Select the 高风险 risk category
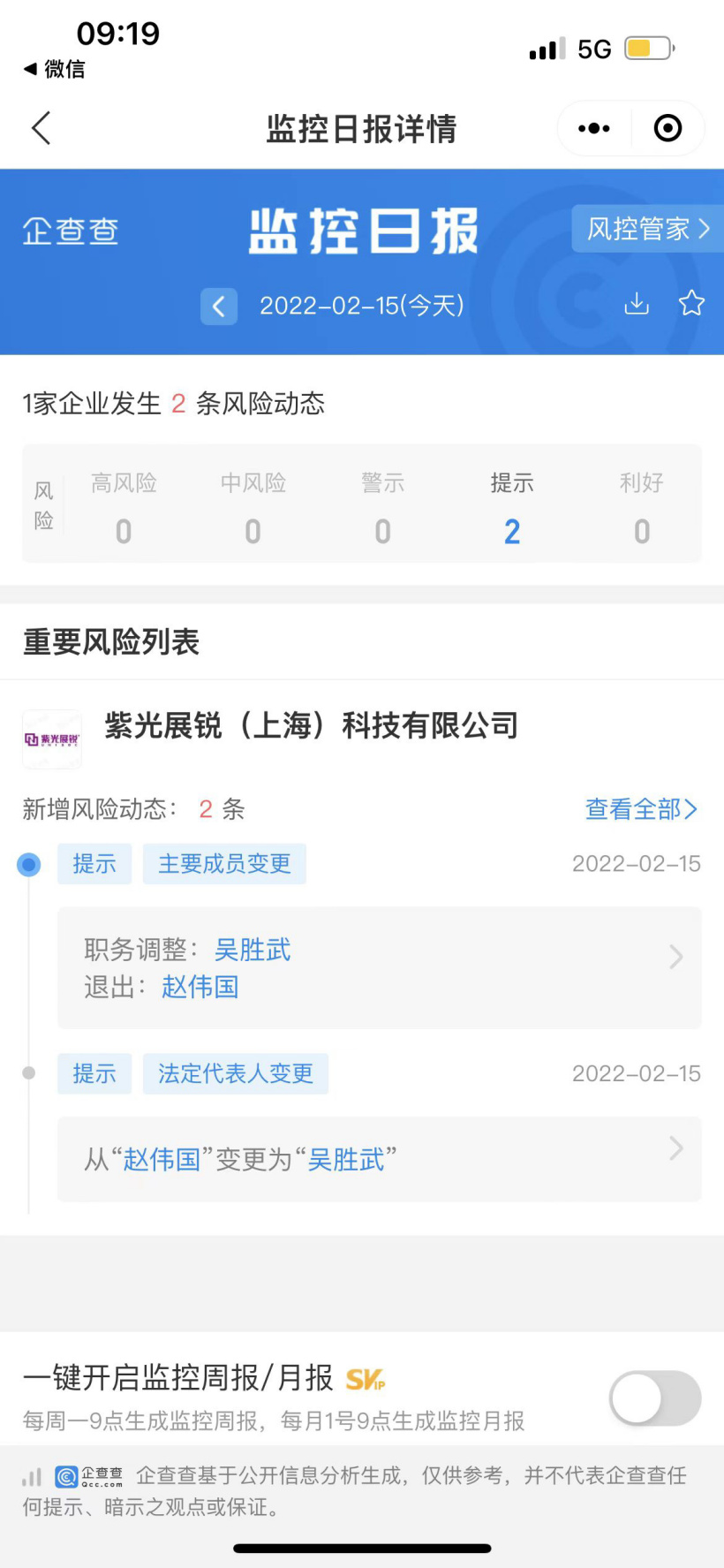Viewport: 724px width, 1568px height. pos(124,507)
